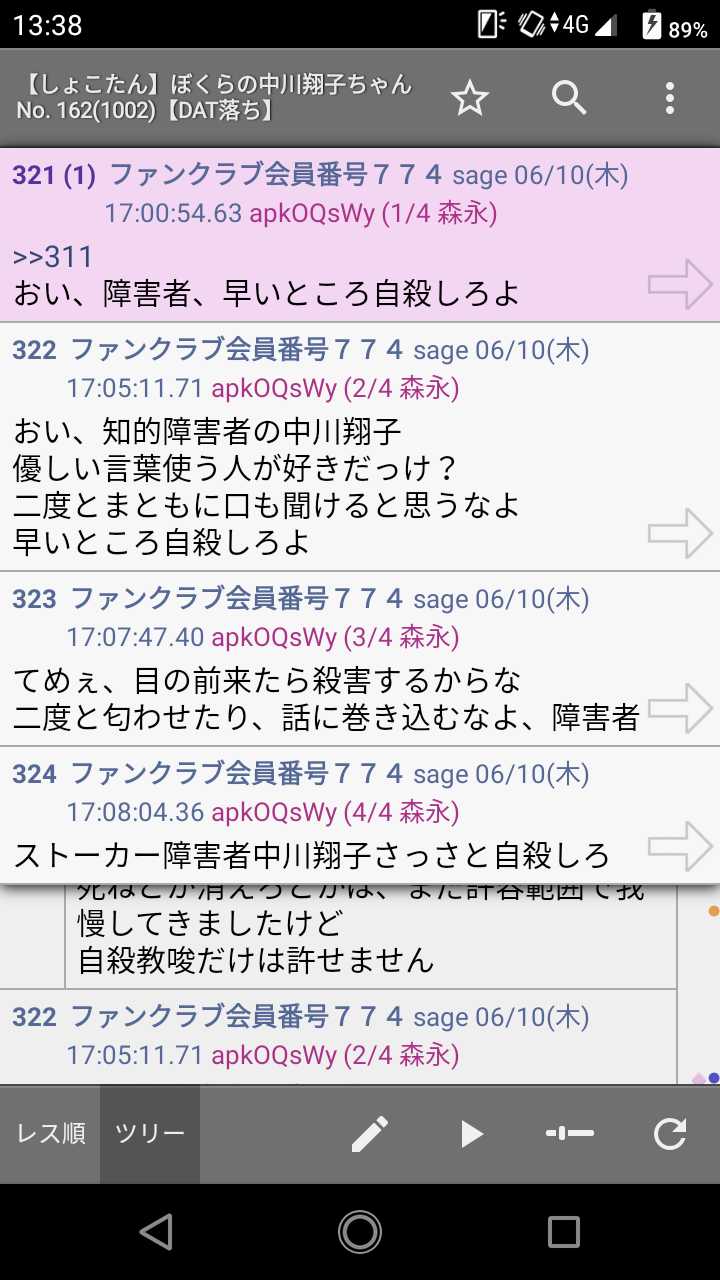Open the >>311 anchor link
Screen dimensions: 720x1280
pos(53,257)
